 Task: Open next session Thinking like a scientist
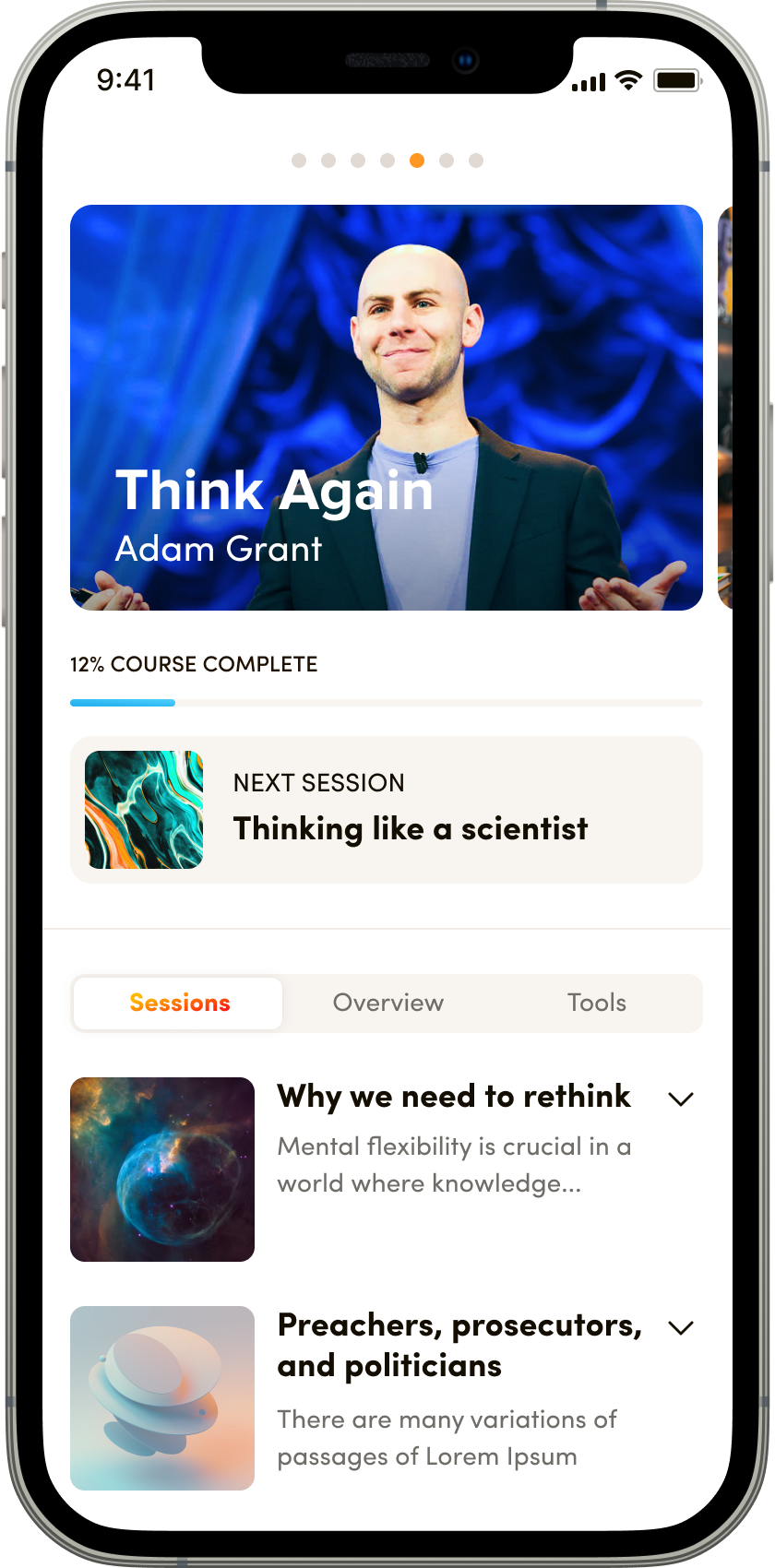coord(386,809)
